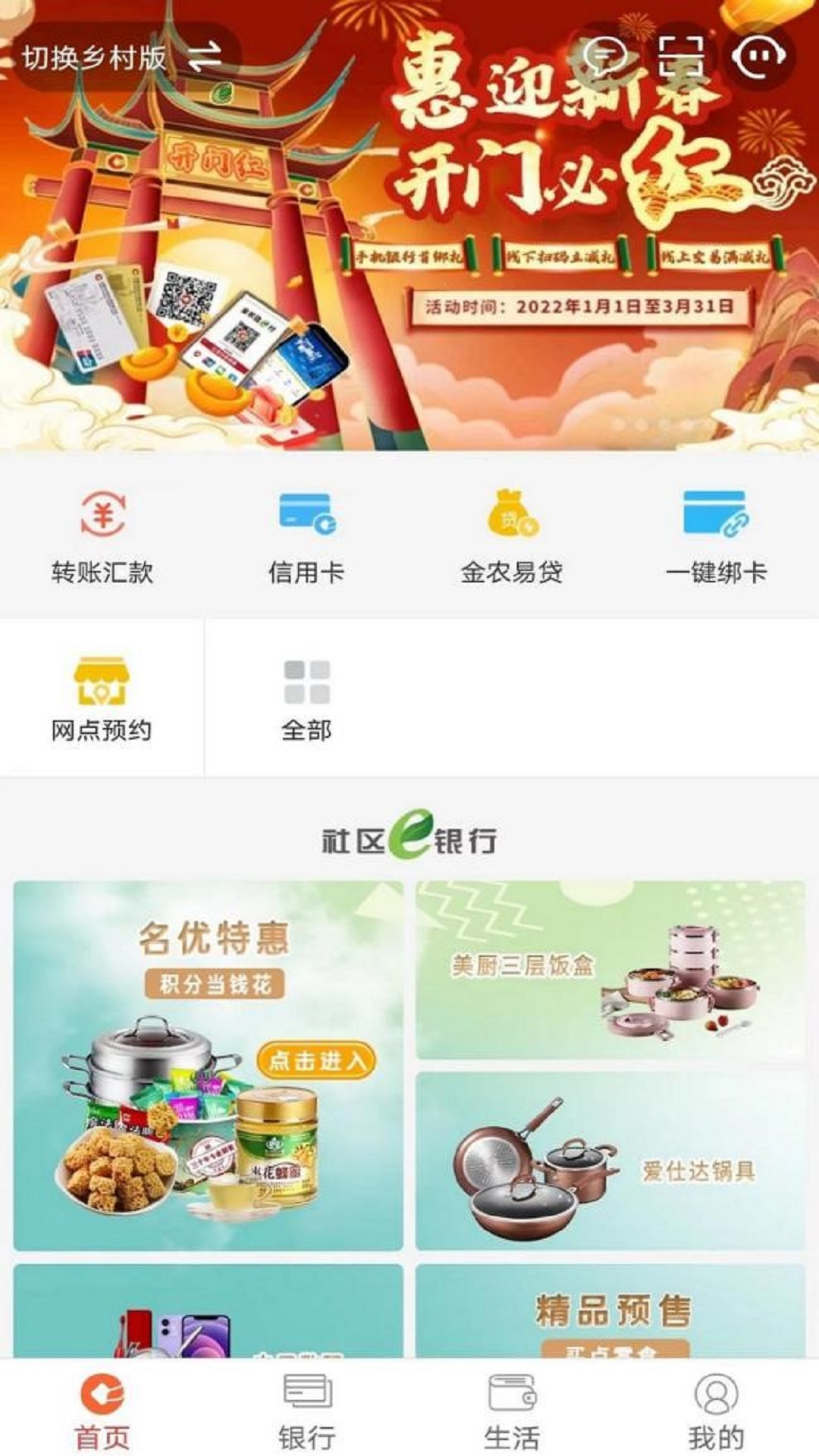Open 网点预约 branch appointment
This screenshot has height=1456, width=819.
coord(102,698)
